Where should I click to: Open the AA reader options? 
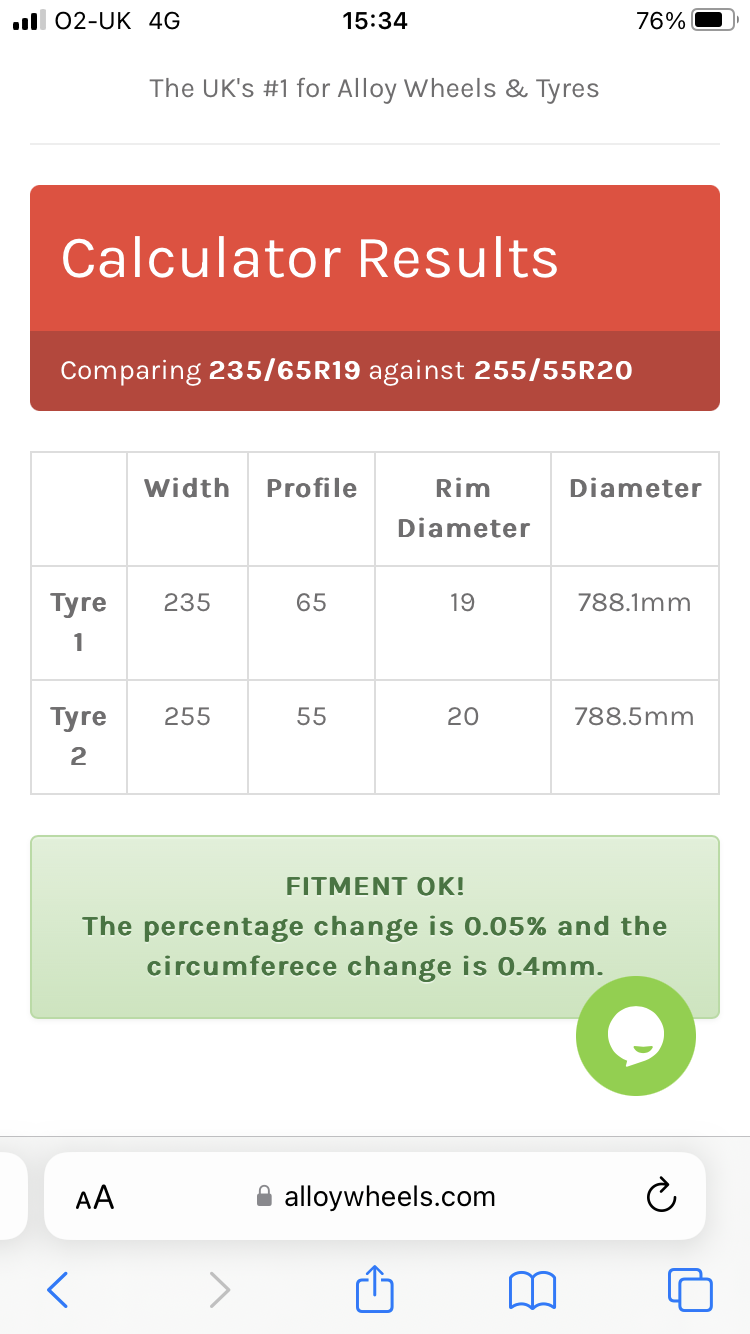(95, 1197)
